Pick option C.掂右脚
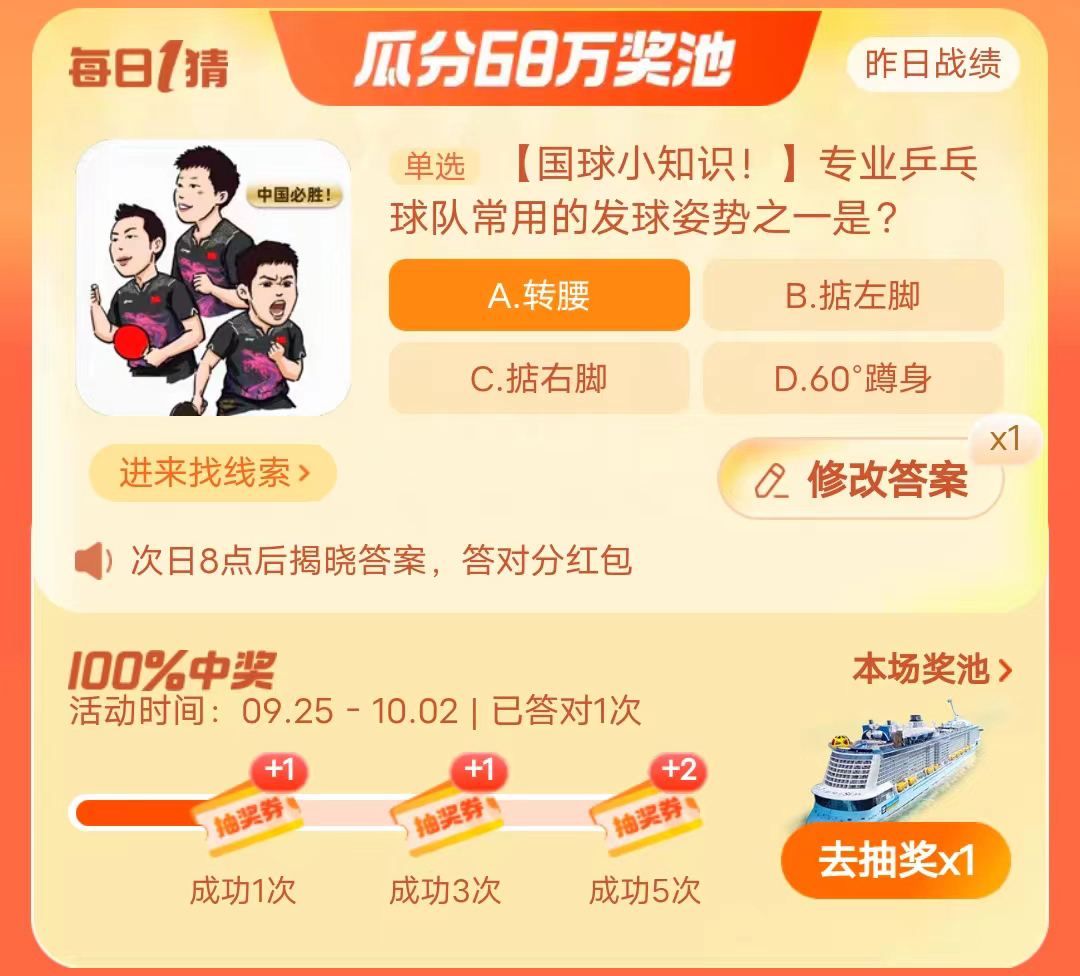 click(x=539, y=378)
